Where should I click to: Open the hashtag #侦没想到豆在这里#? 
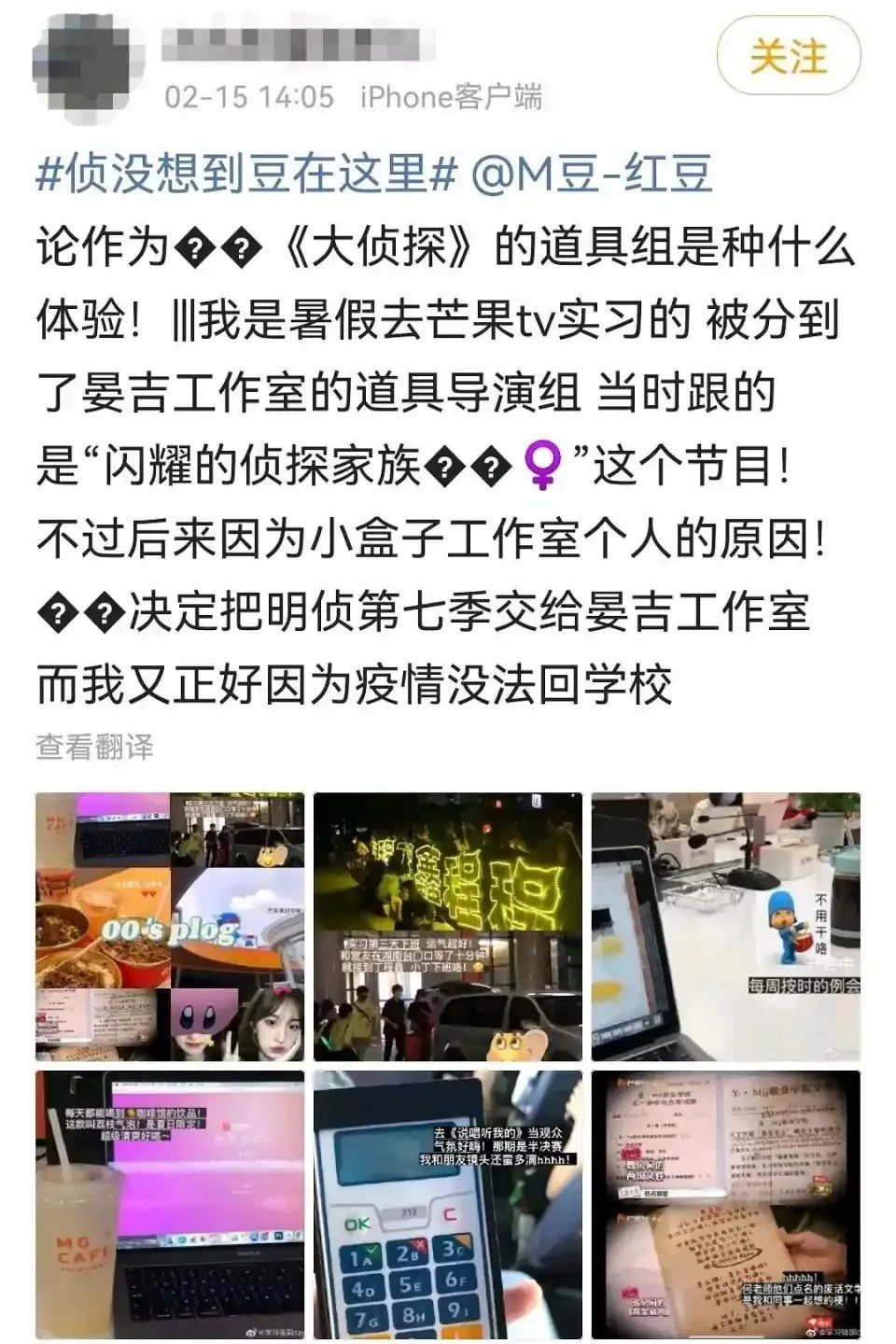point(247,175)
